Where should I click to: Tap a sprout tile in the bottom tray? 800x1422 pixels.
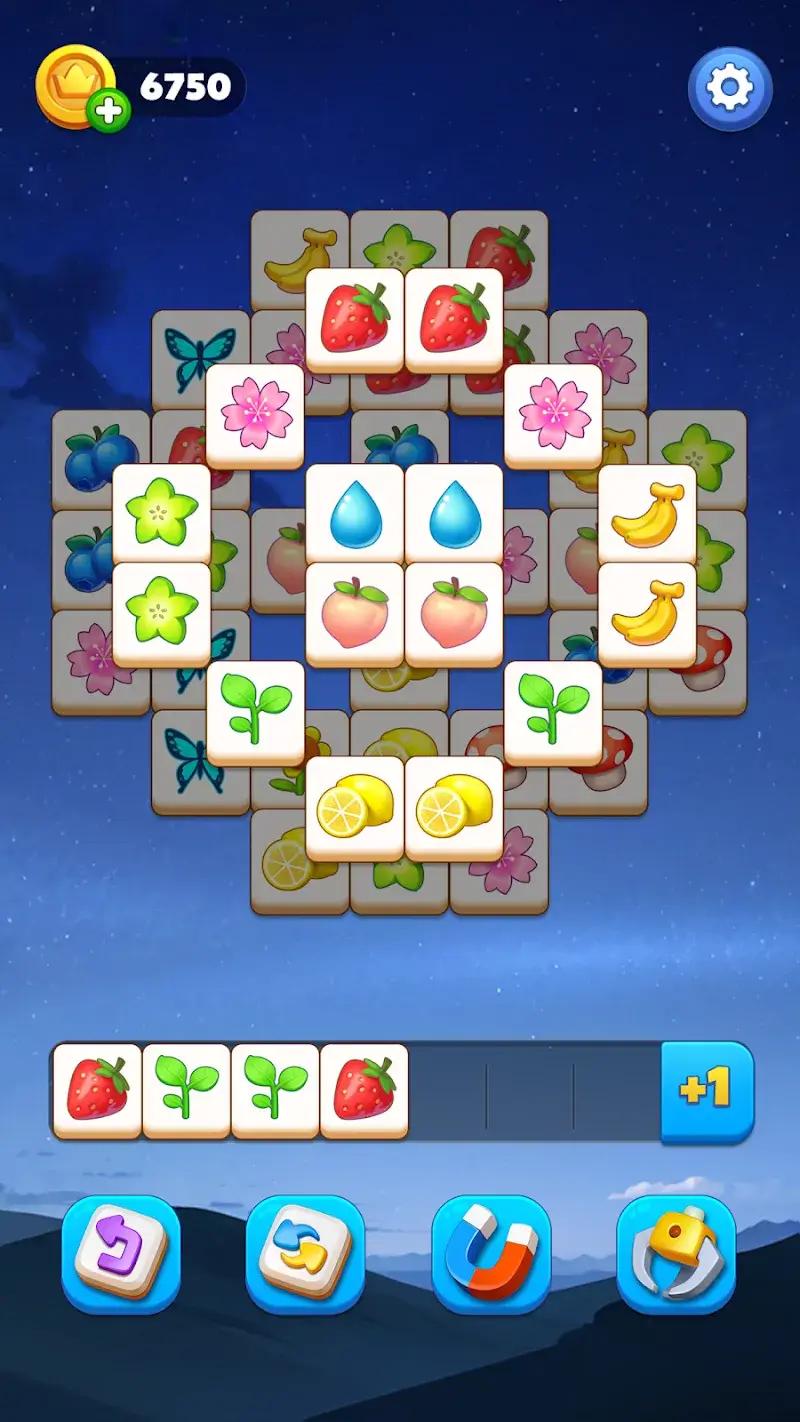tap(185, 1090)
